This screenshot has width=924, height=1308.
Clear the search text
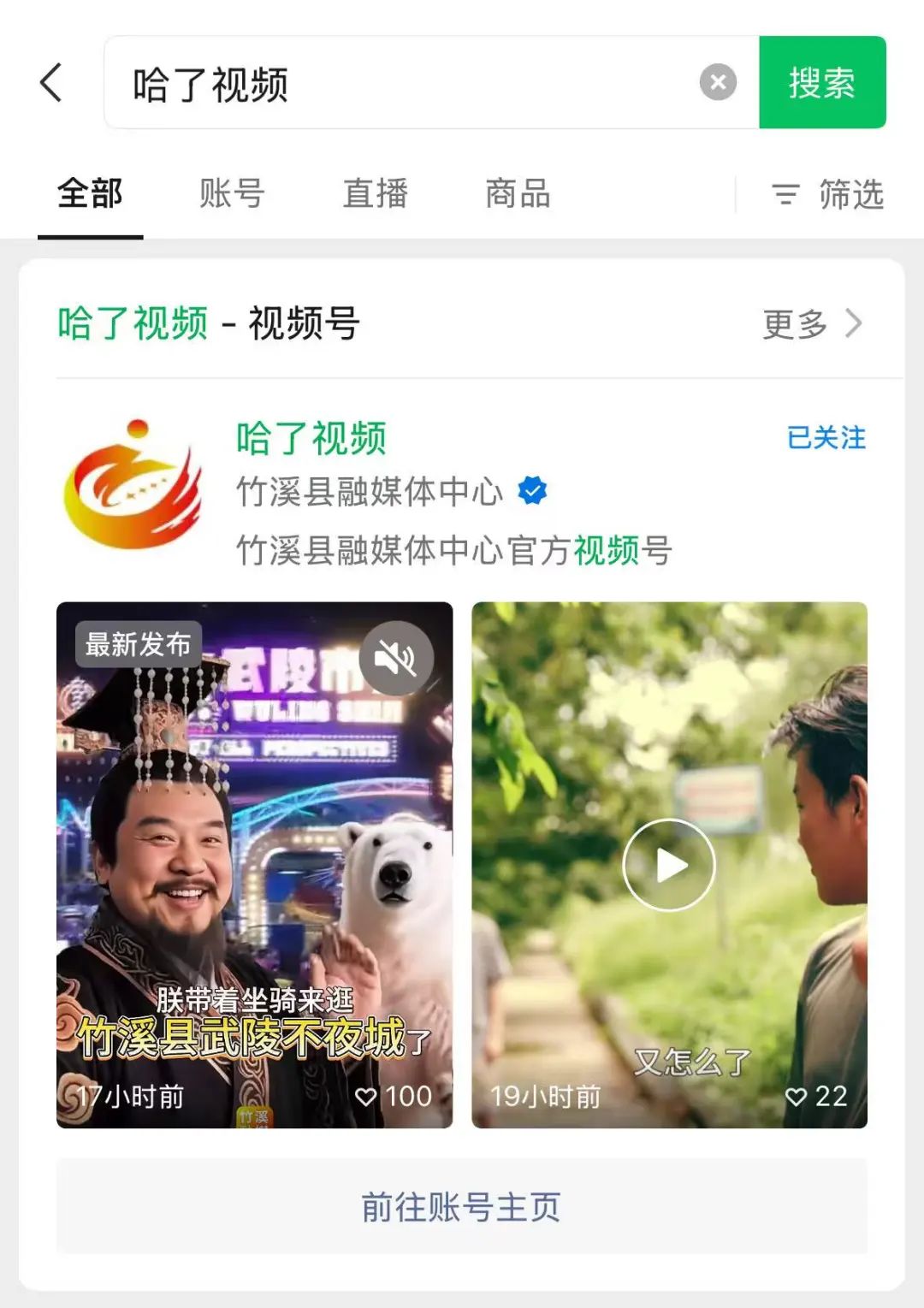coord(718,83)
